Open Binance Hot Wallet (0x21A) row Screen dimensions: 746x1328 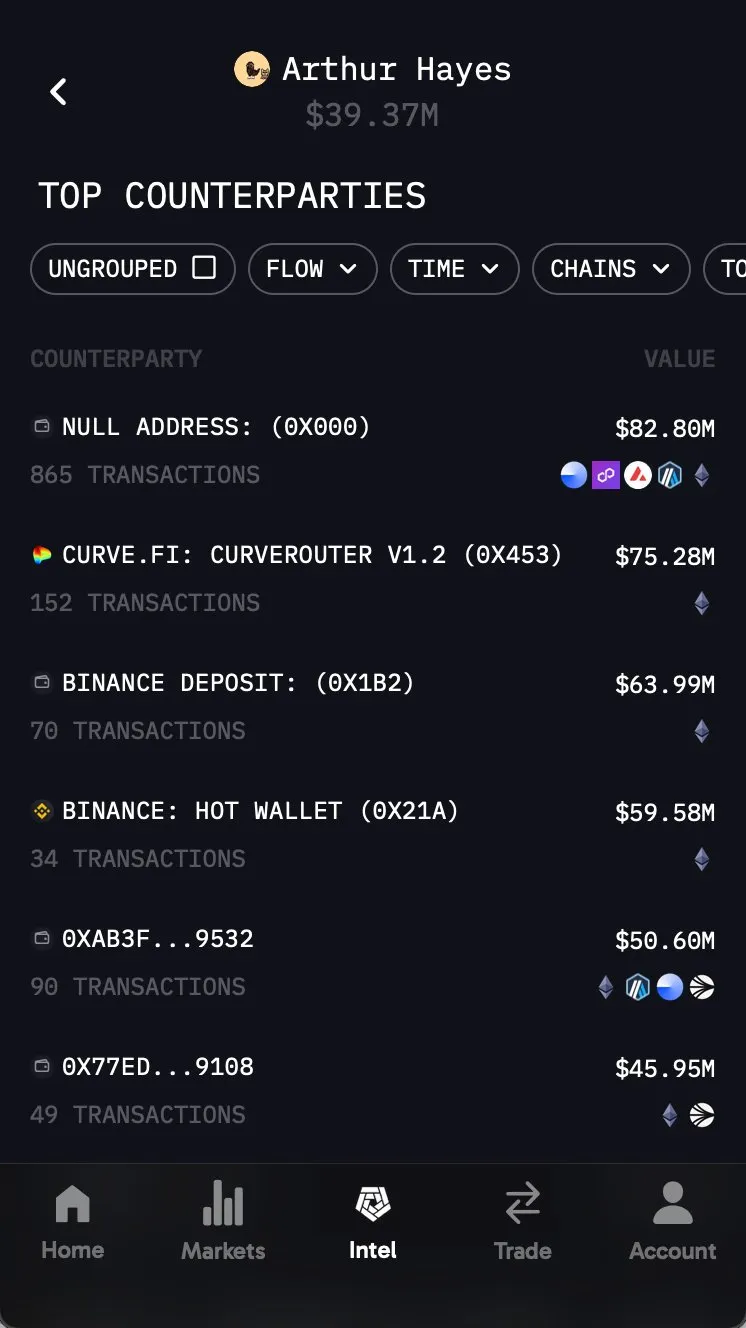pos(260,812)
